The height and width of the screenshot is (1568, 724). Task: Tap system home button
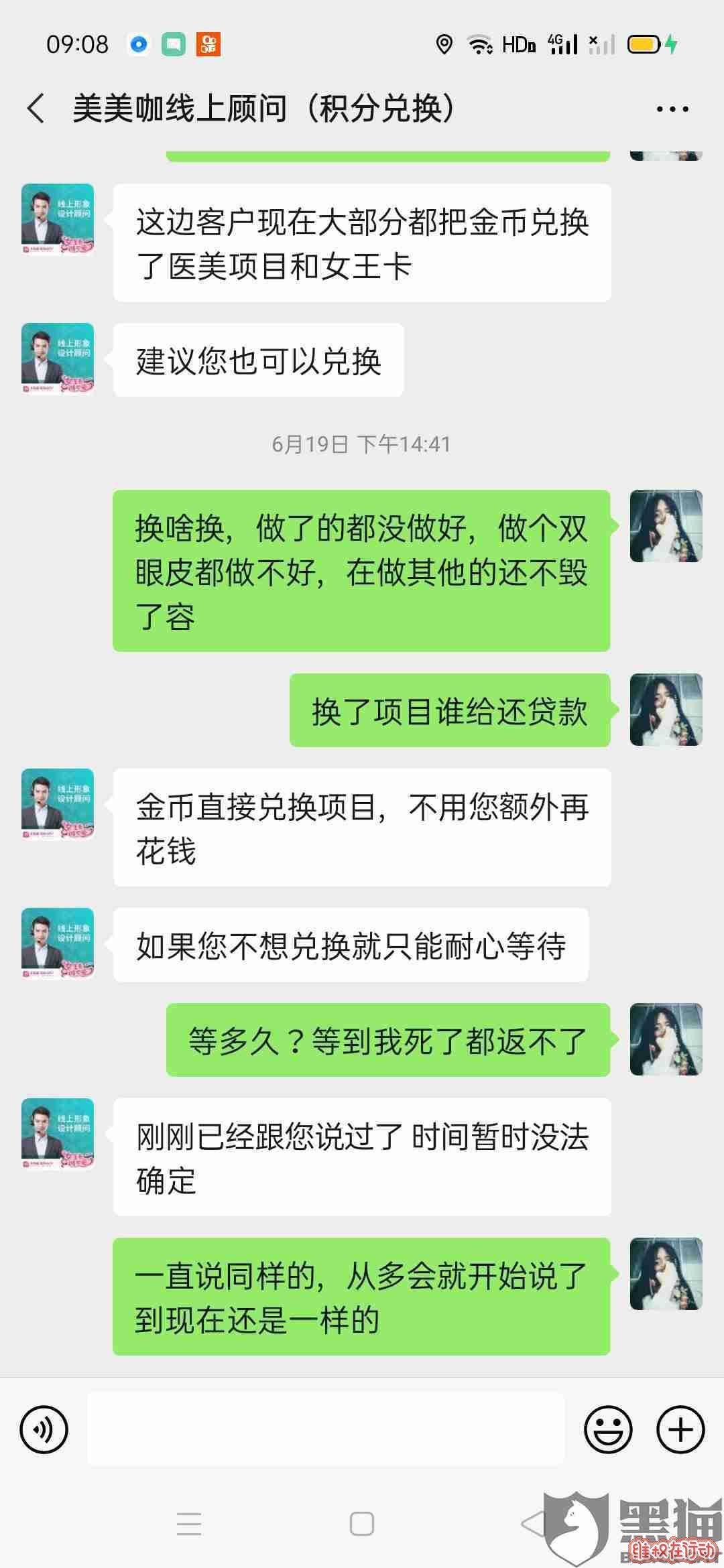coord(362,1524)
